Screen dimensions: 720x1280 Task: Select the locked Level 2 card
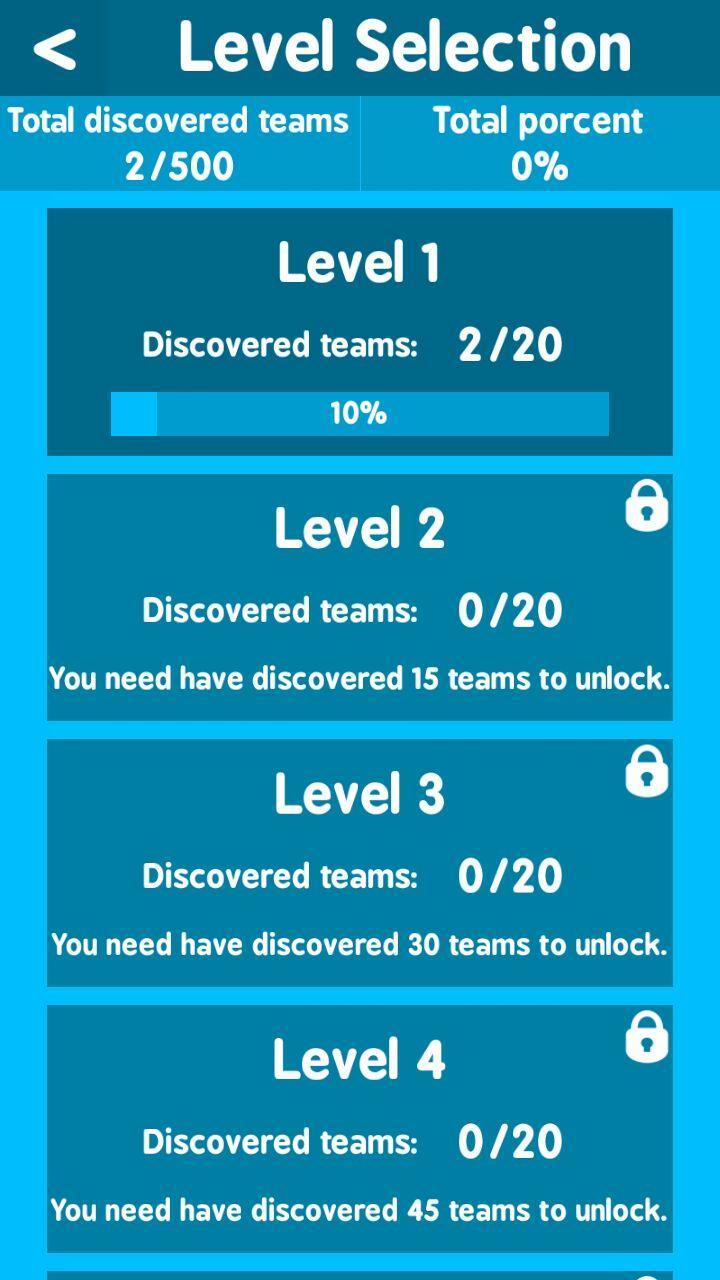[360, 598]
